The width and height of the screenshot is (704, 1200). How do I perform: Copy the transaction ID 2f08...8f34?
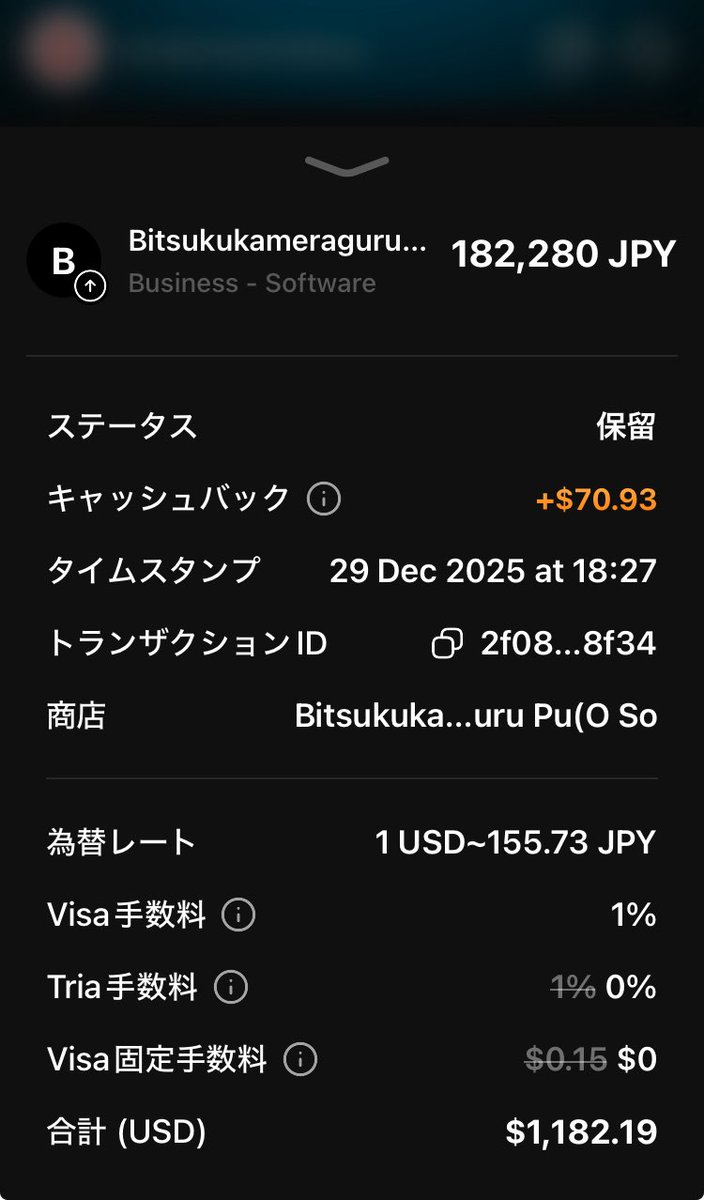coord(446,644)
